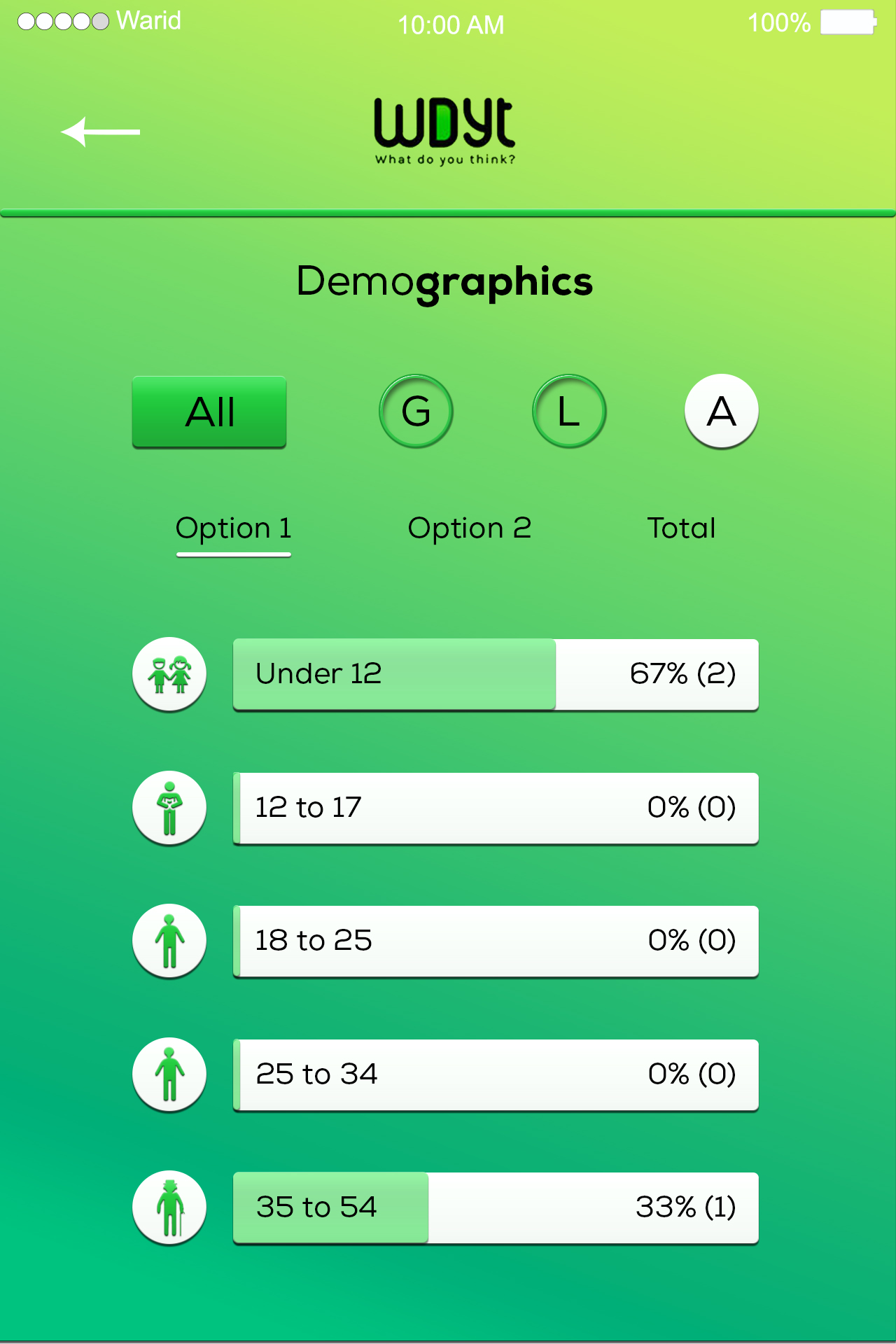Switch to the L filter
Viewport: 896px width, 1344px height.
(x=569, y=411)
